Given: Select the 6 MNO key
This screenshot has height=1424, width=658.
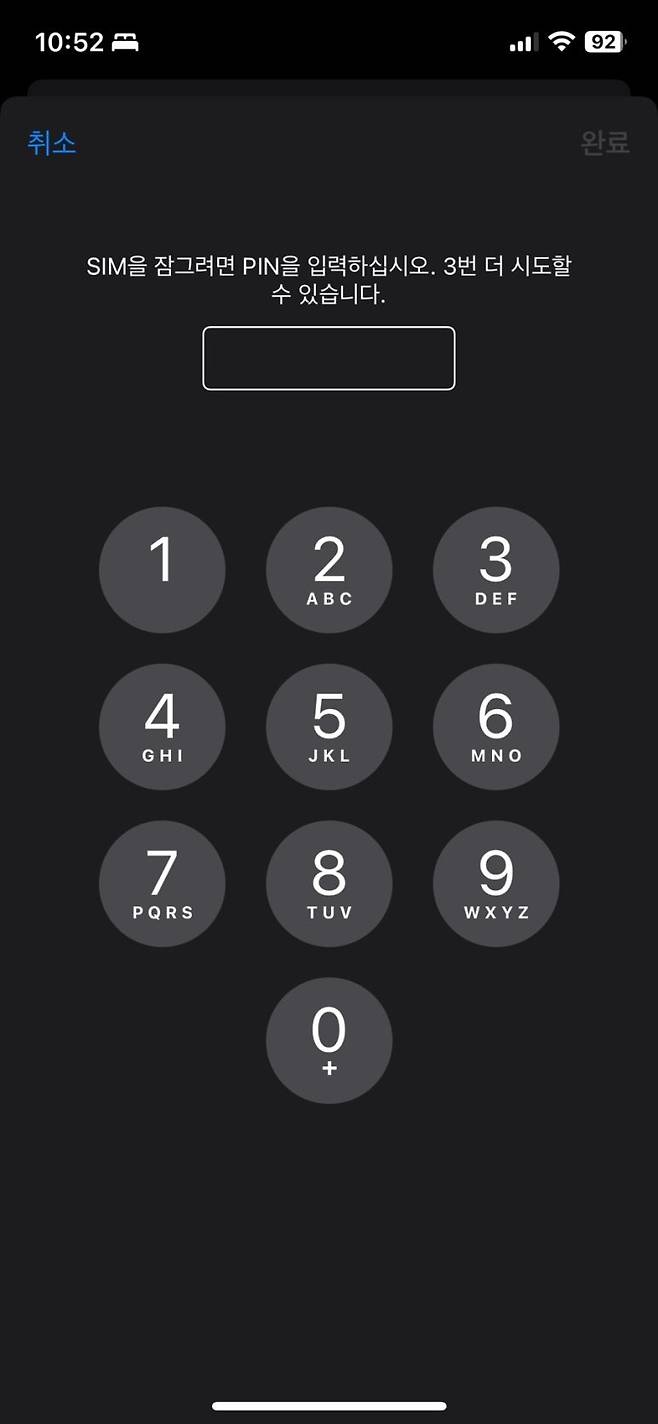Looking at the screenshot, I should click(496, 727).
